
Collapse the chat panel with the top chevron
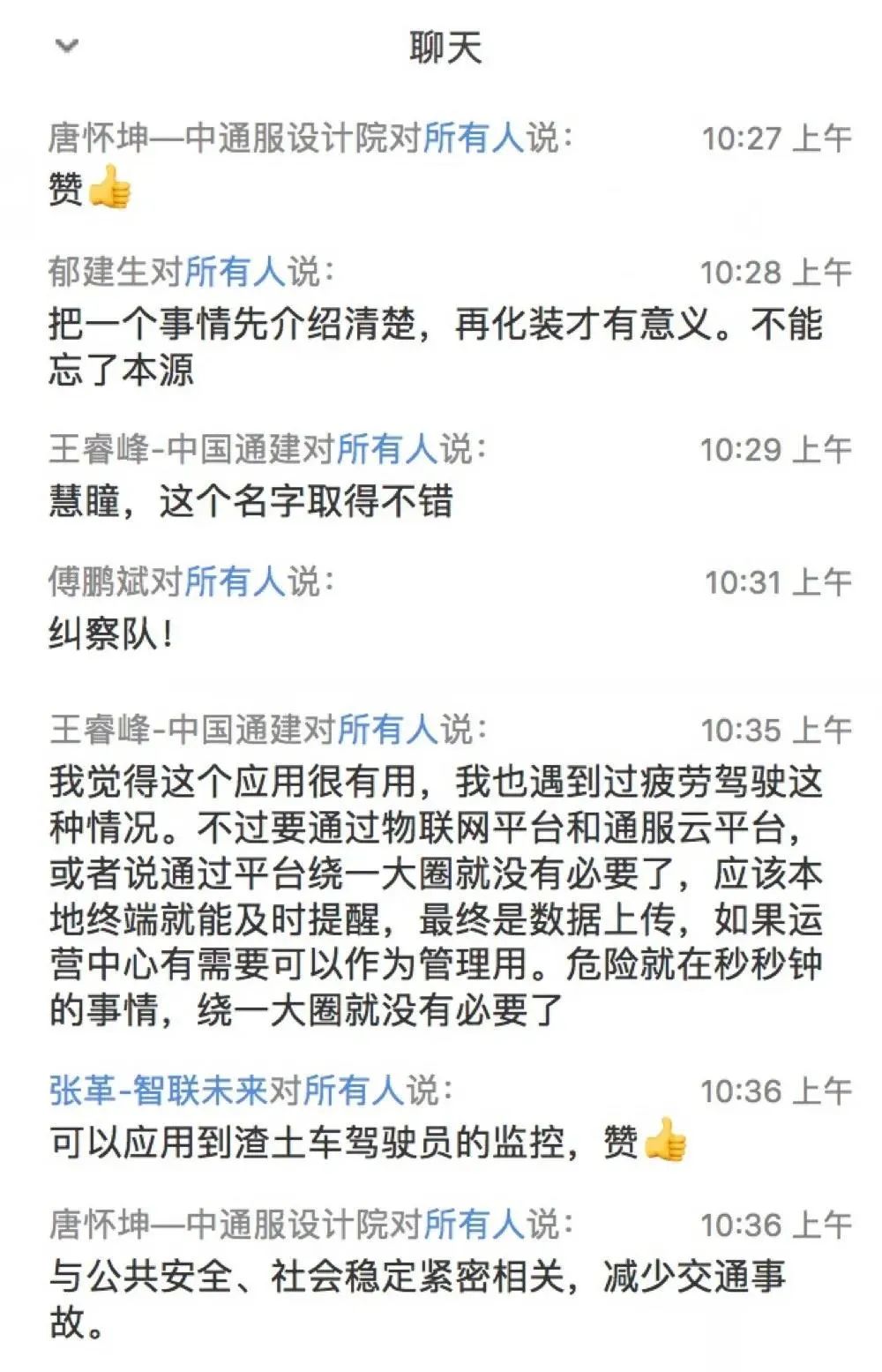click(x=67, y=46)
